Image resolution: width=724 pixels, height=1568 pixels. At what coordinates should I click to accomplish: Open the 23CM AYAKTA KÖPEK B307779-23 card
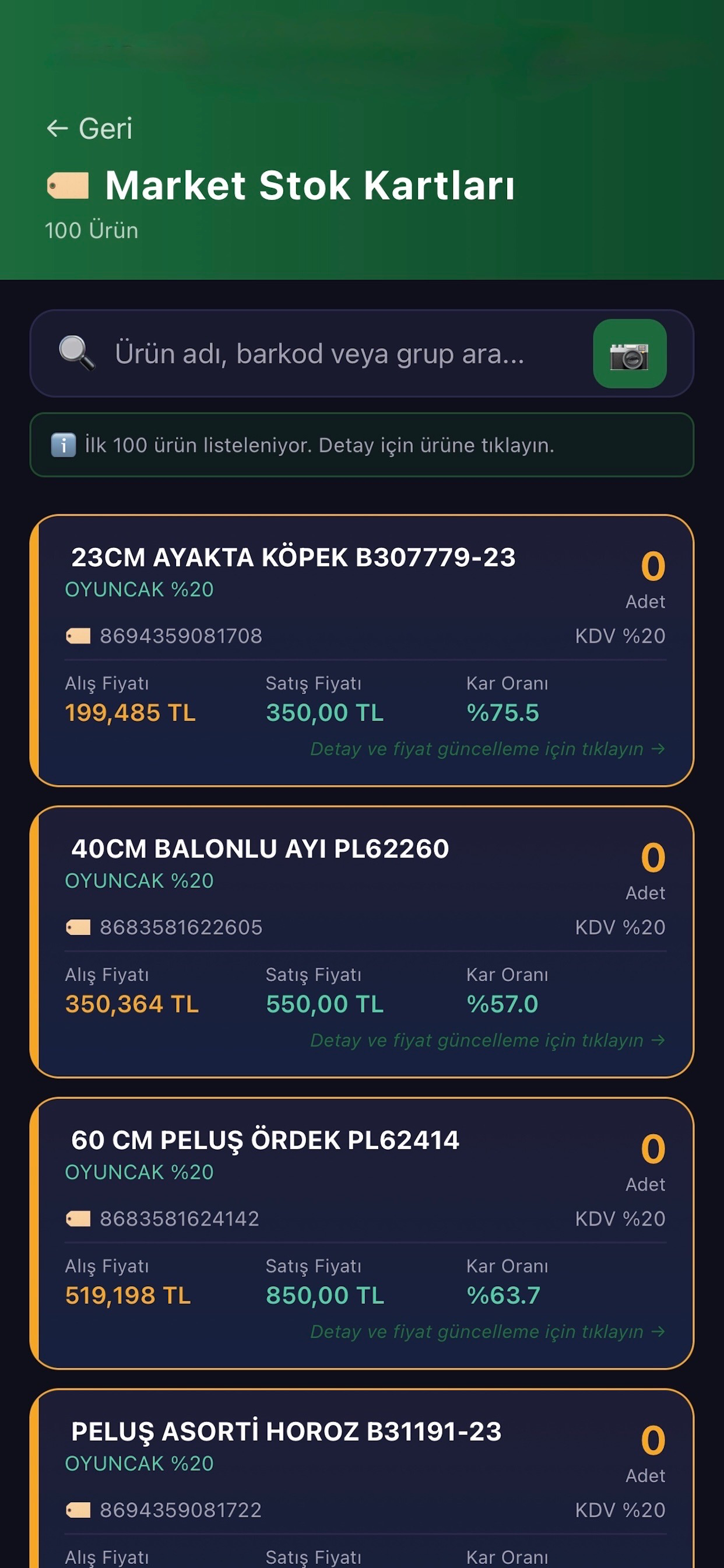pos(362,650)
